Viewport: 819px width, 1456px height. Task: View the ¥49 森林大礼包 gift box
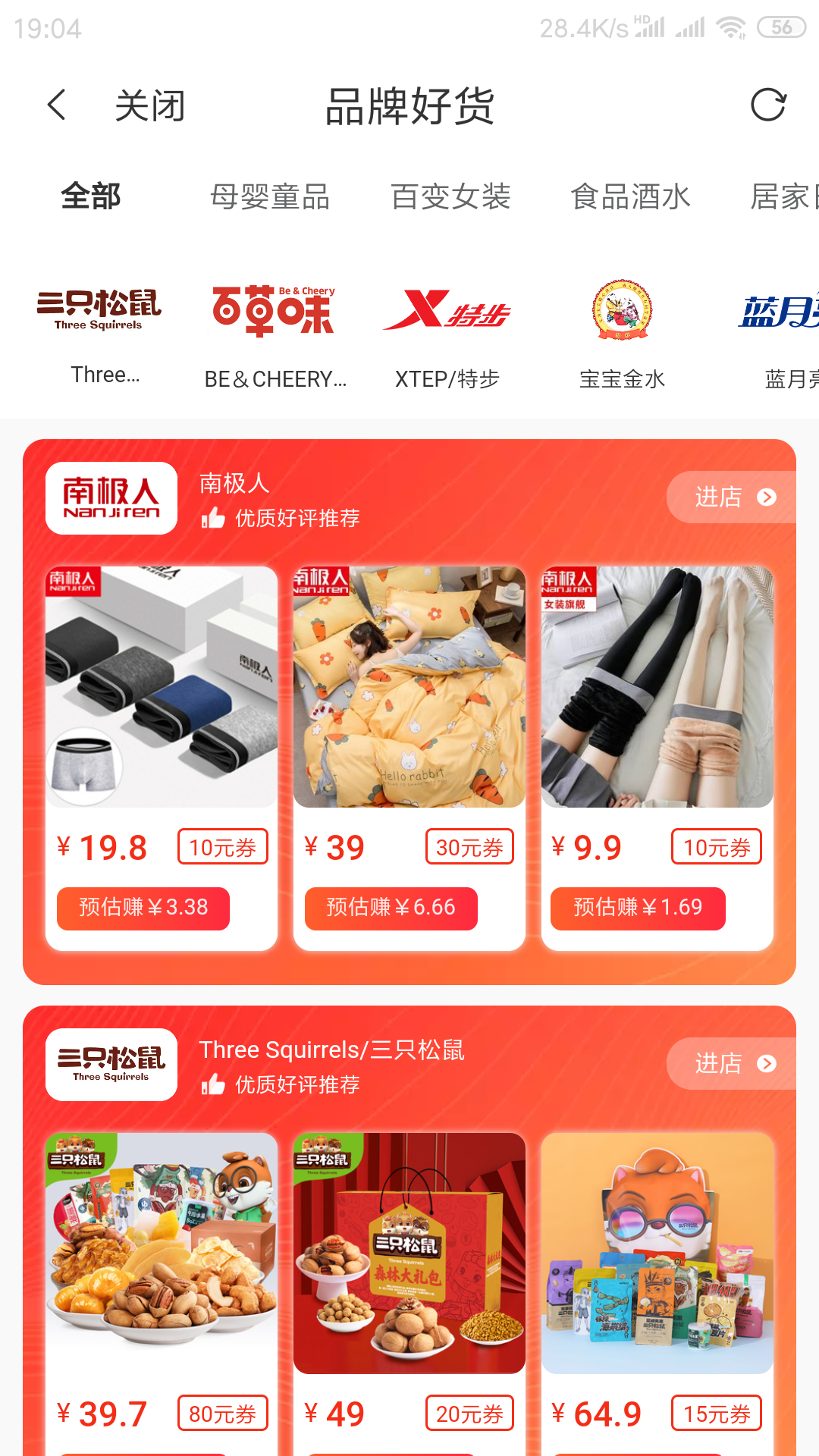(x=409, y=1289)
